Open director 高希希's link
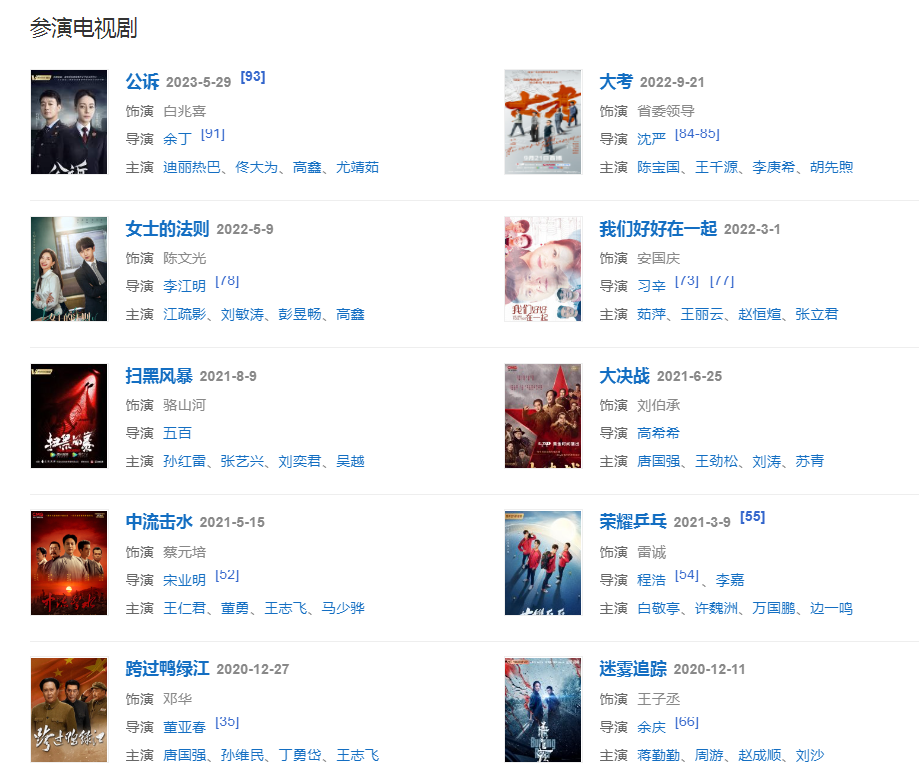This screenshot has height=780, width=919. (x=658, y=433)
